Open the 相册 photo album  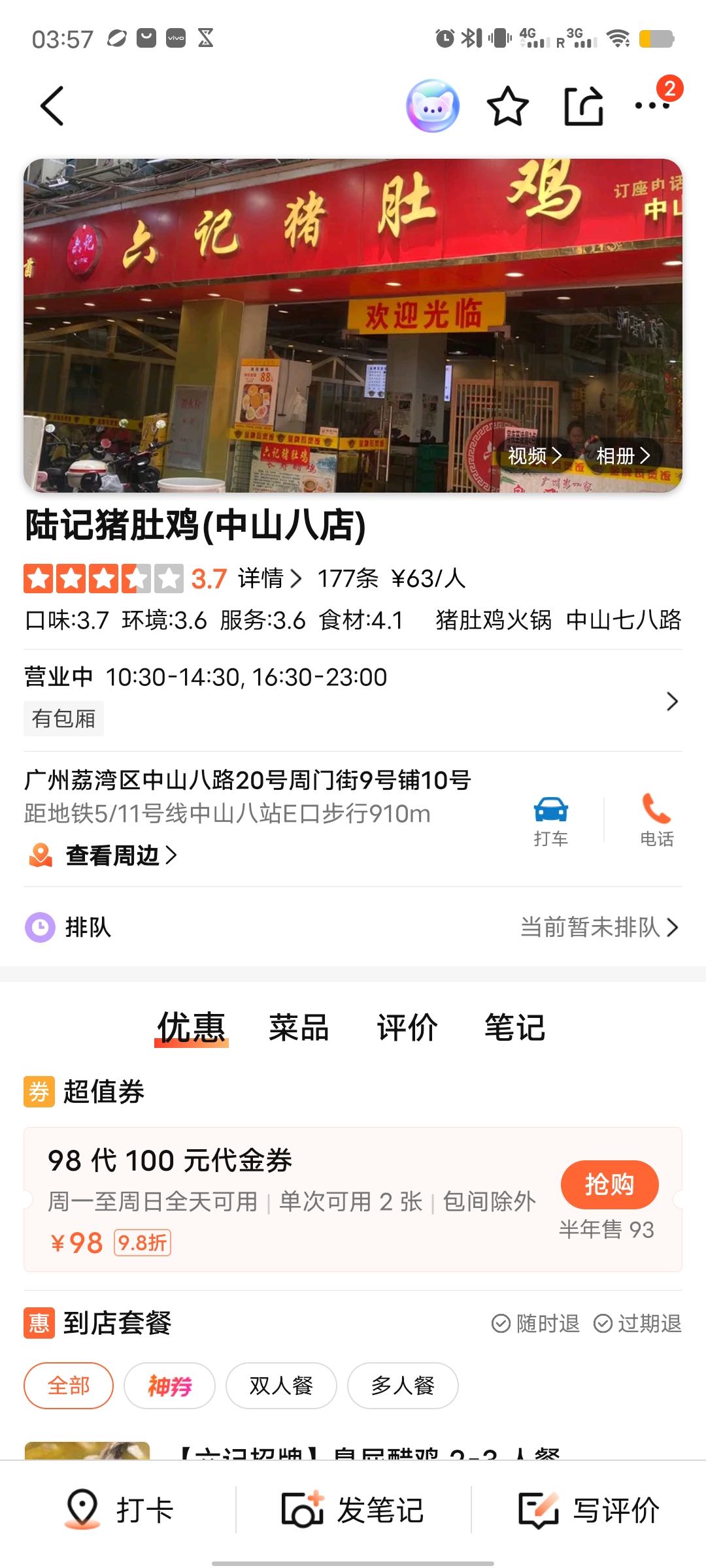(622, 455)
